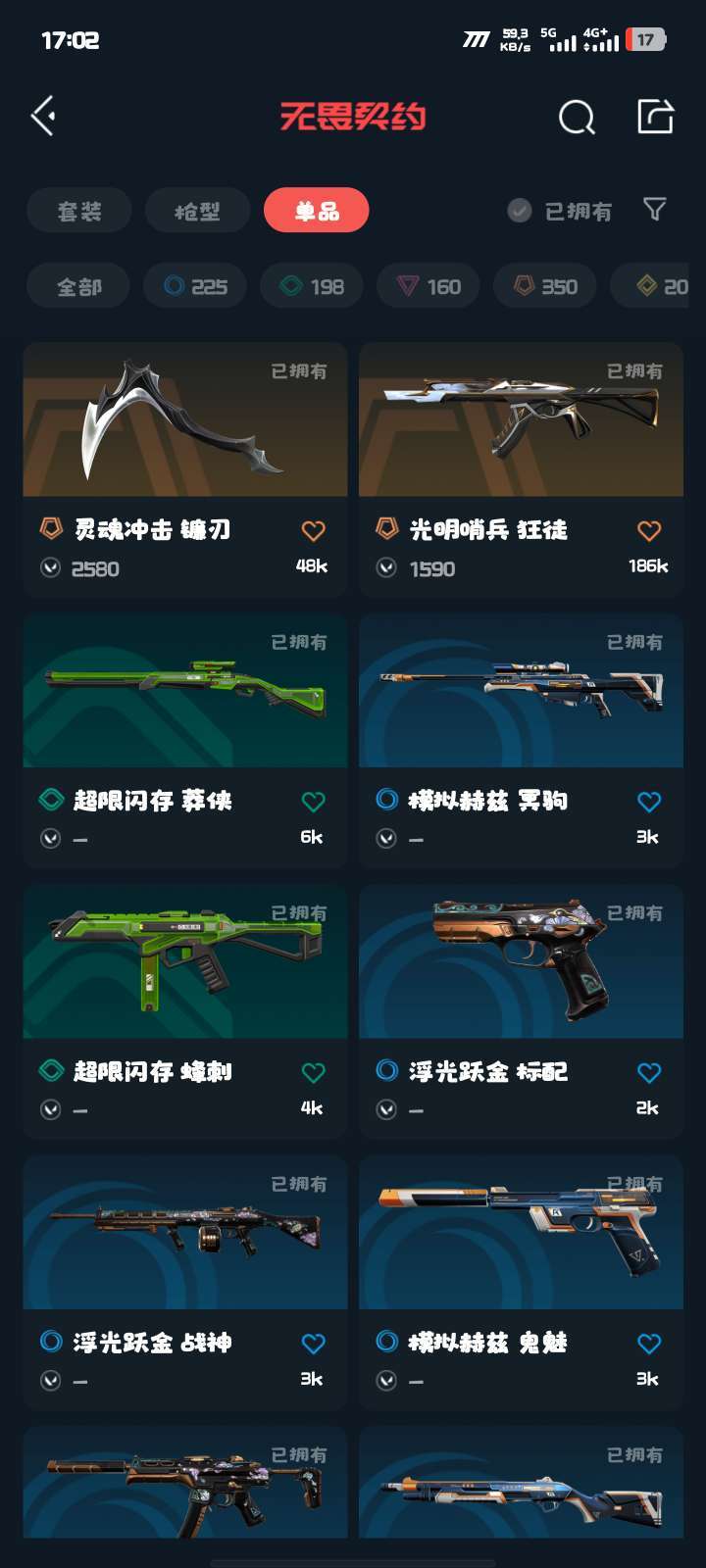Favorite the 模拟赫兹 鬼魅 item
The height and width of the screenshot is (1568, 706).
[x=648, y=1346]
